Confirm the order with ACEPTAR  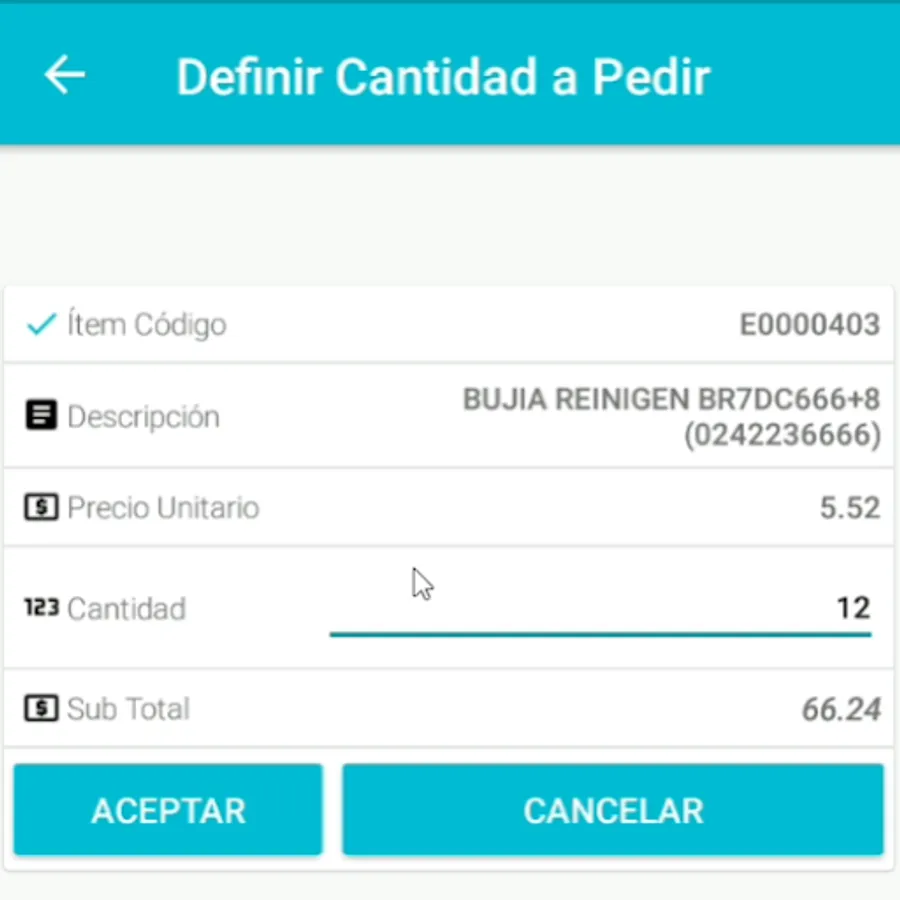(168, 810)
